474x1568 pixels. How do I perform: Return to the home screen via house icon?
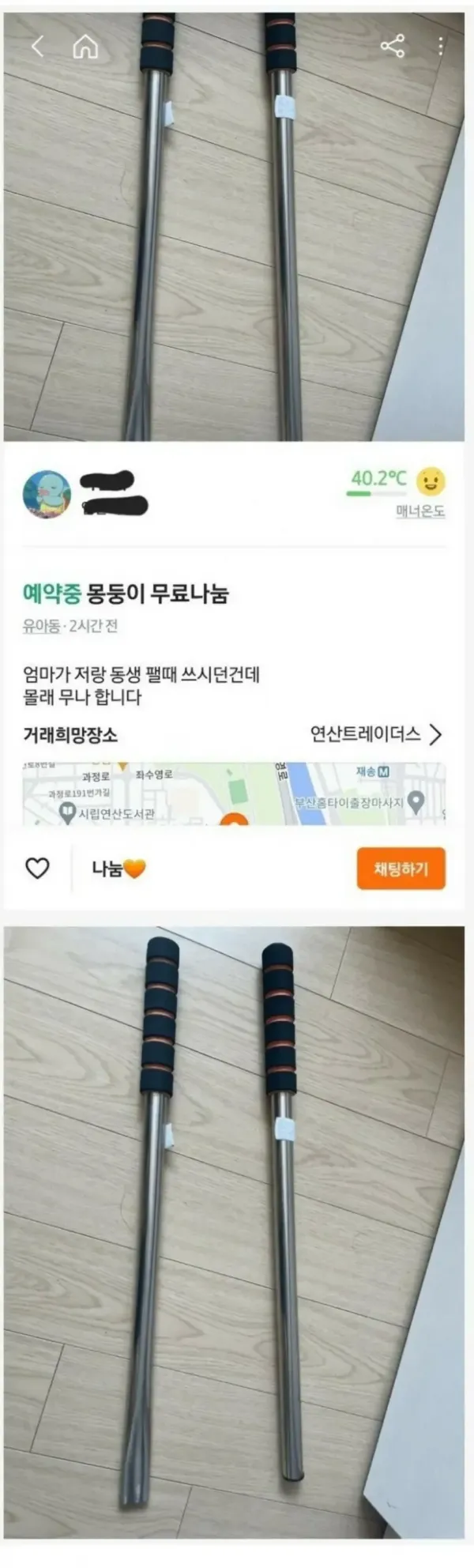pyautogui.click(x=85, y=47)
